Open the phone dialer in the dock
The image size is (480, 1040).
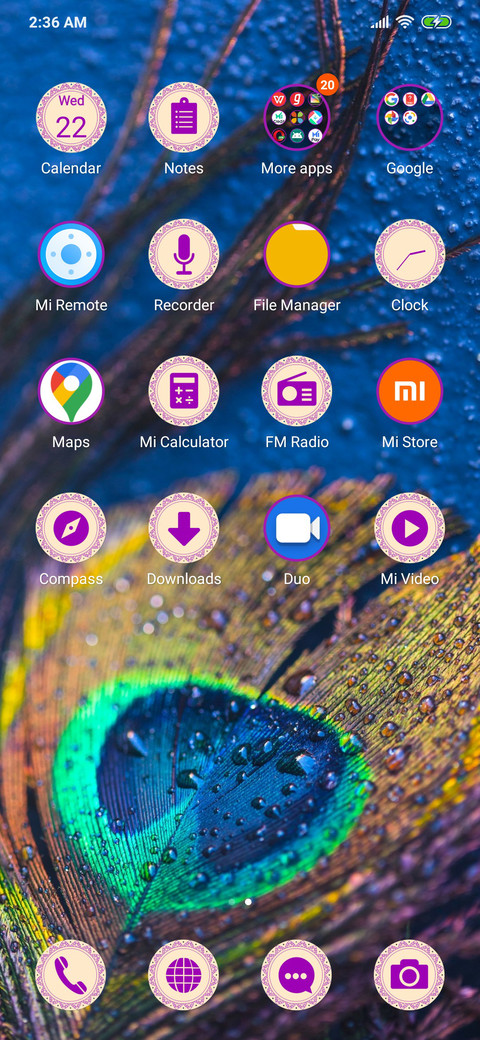coord(71,975)
